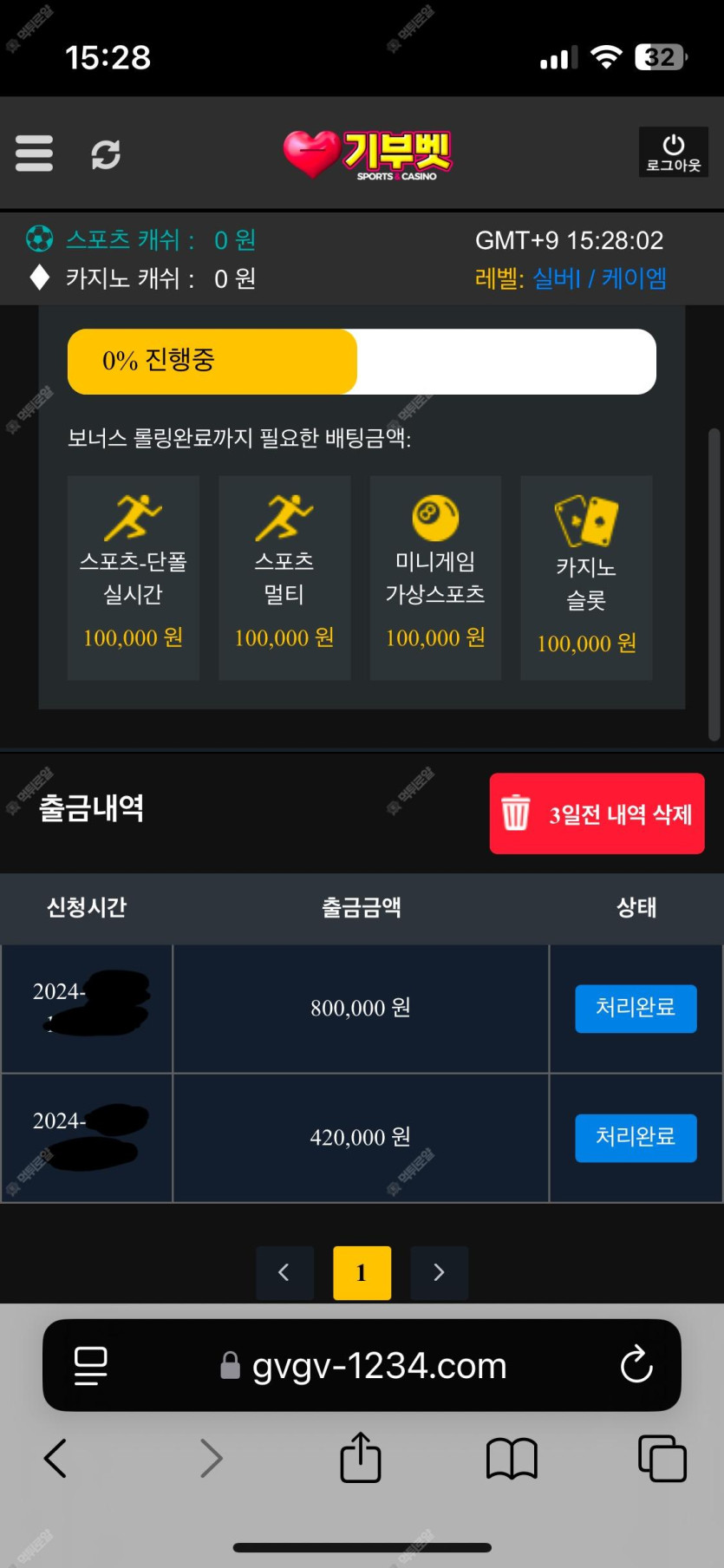Tap the 기부벳 logo to go home
Screen dimensions: 724x1568
(x=369, y=154)
